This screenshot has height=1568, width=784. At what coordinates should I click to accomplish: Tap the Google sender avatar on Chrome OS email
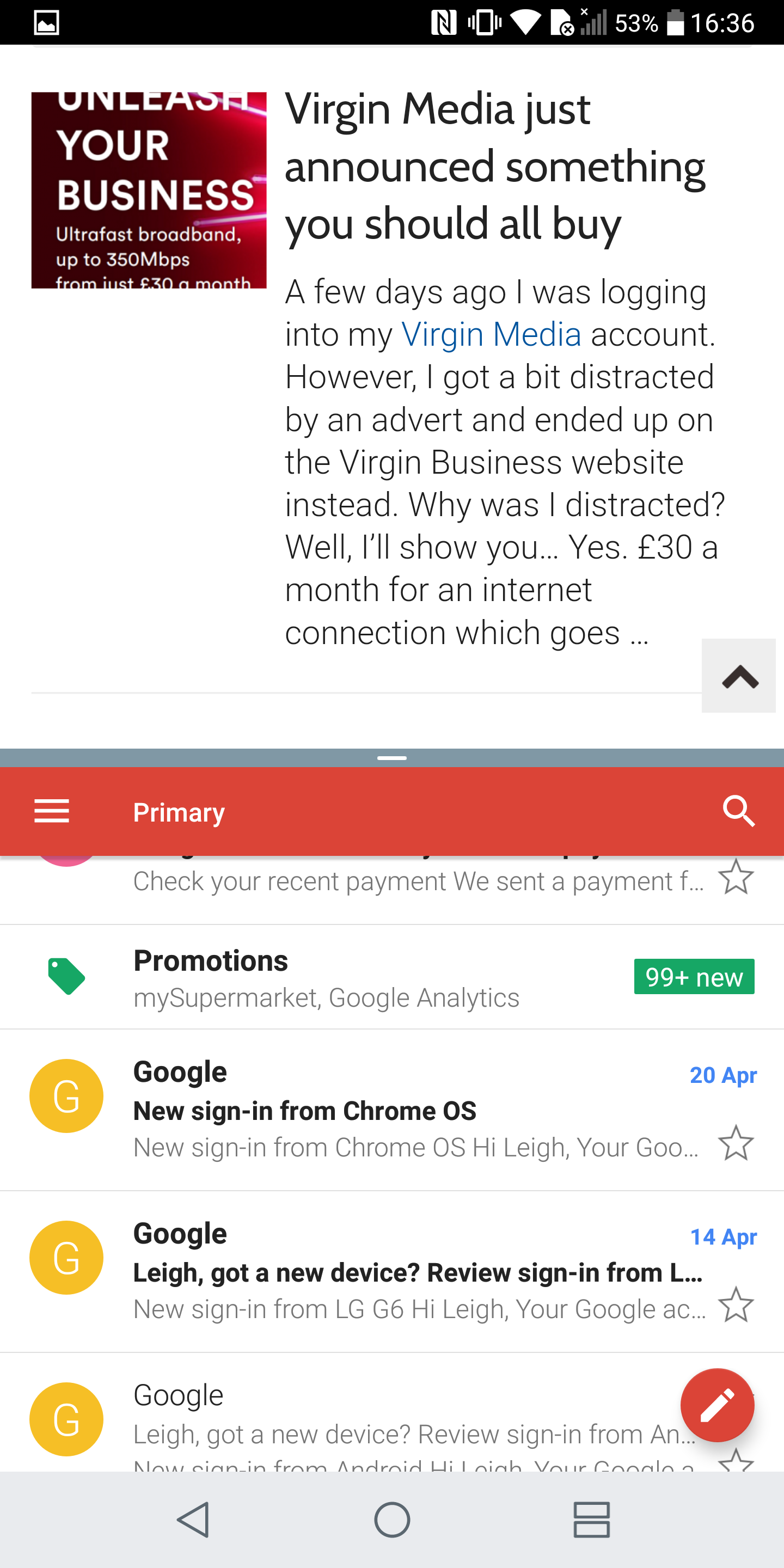[x=66, y=1095]
